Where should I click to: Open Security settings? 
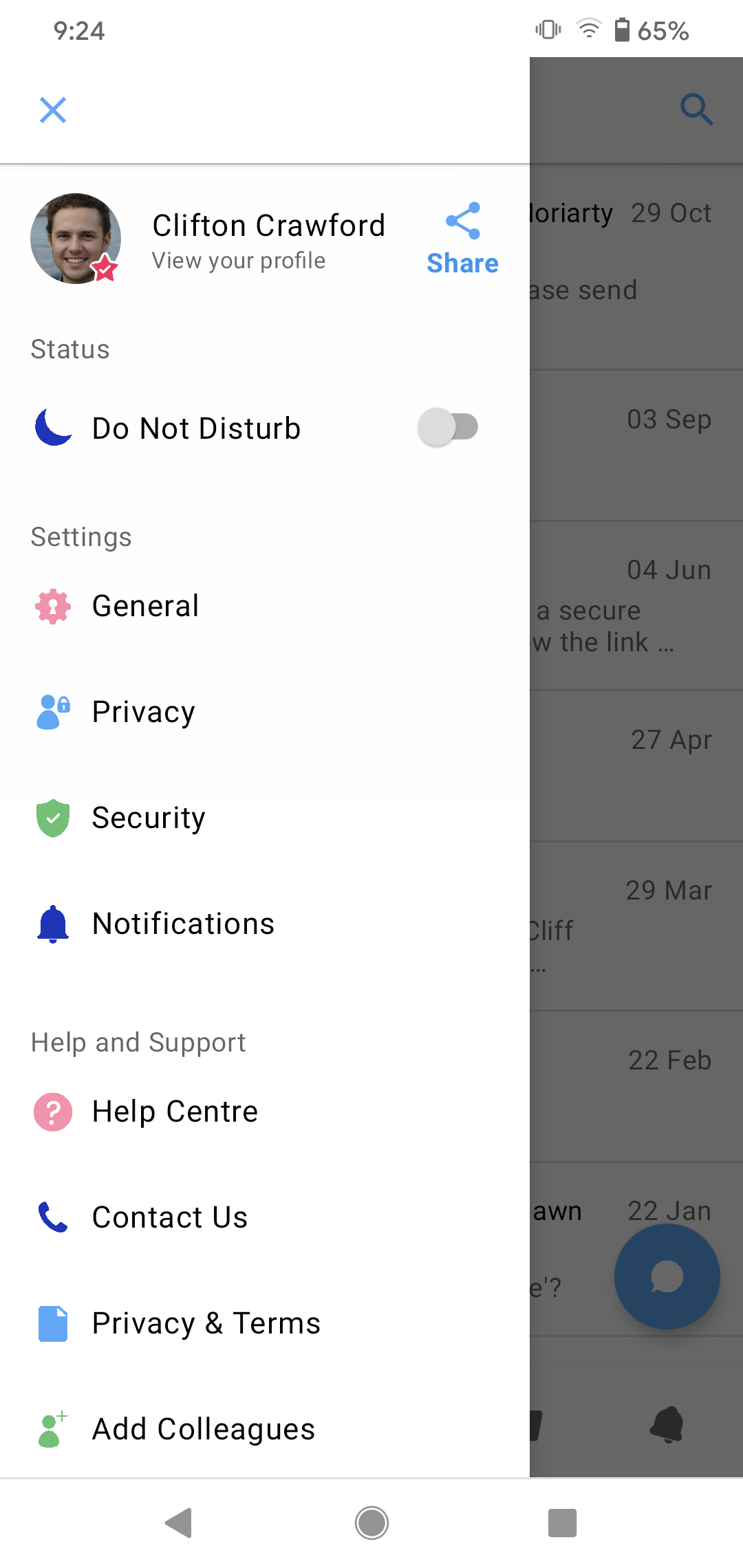coord(148,818)
